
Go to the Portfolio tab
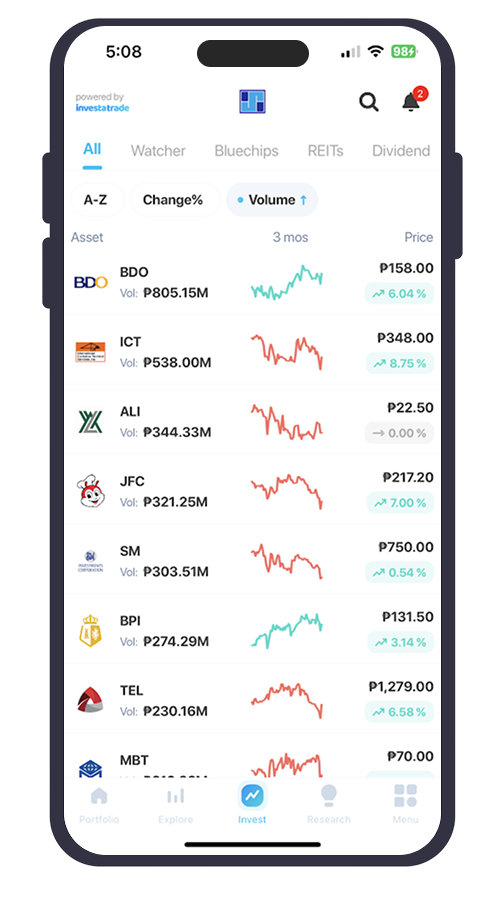tap(99, 804)
